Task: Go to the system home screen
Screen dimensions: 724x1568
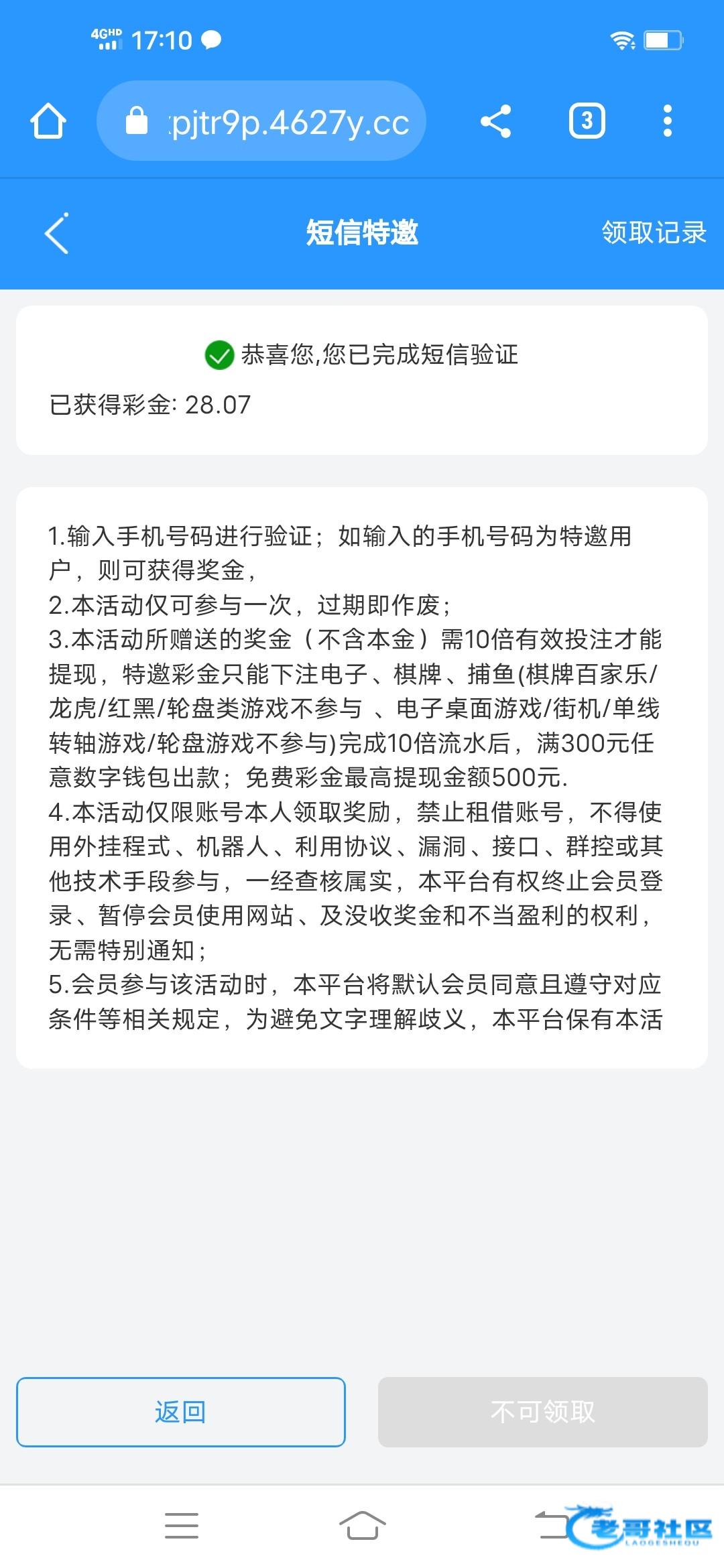Action: [363, 1525]
